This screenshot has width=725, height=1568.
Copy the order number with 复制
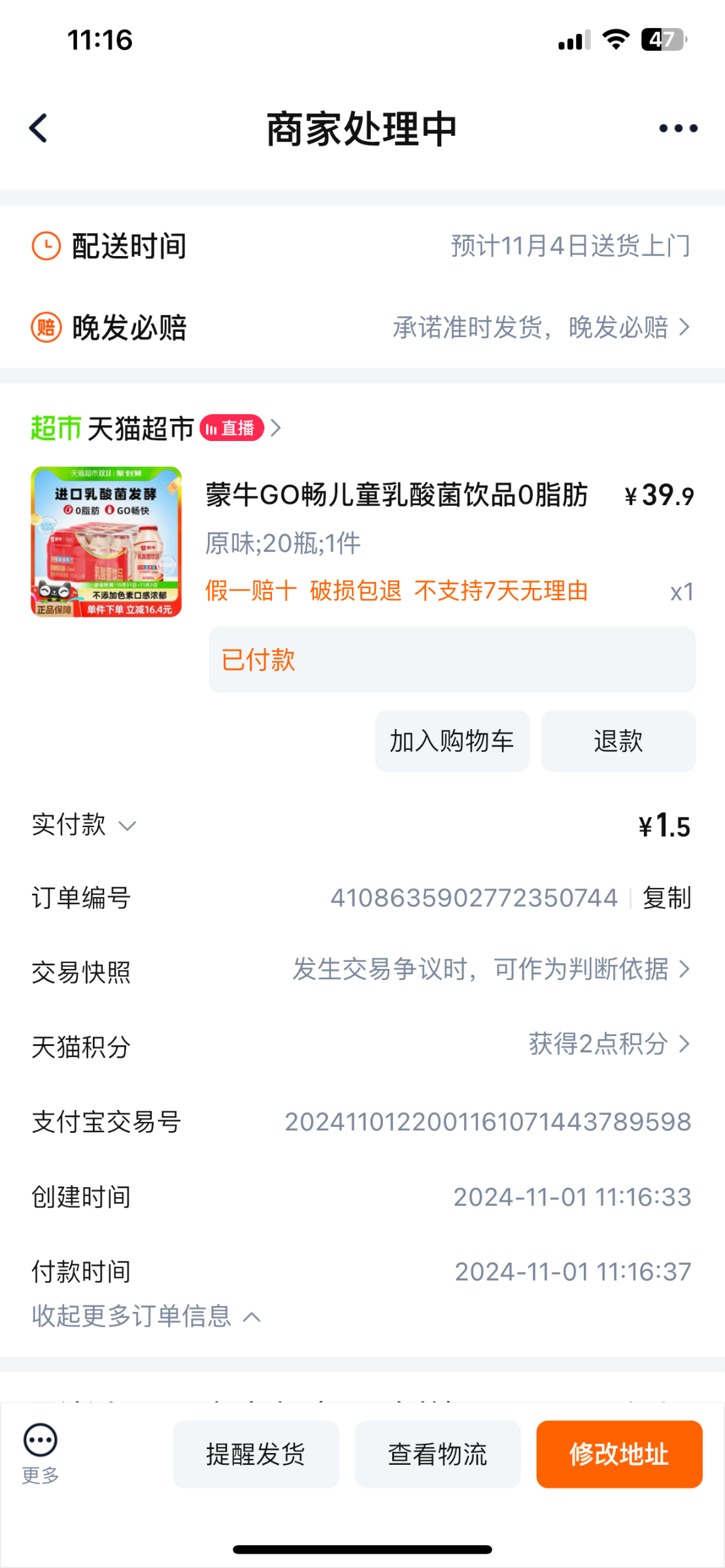coord(666,898)
